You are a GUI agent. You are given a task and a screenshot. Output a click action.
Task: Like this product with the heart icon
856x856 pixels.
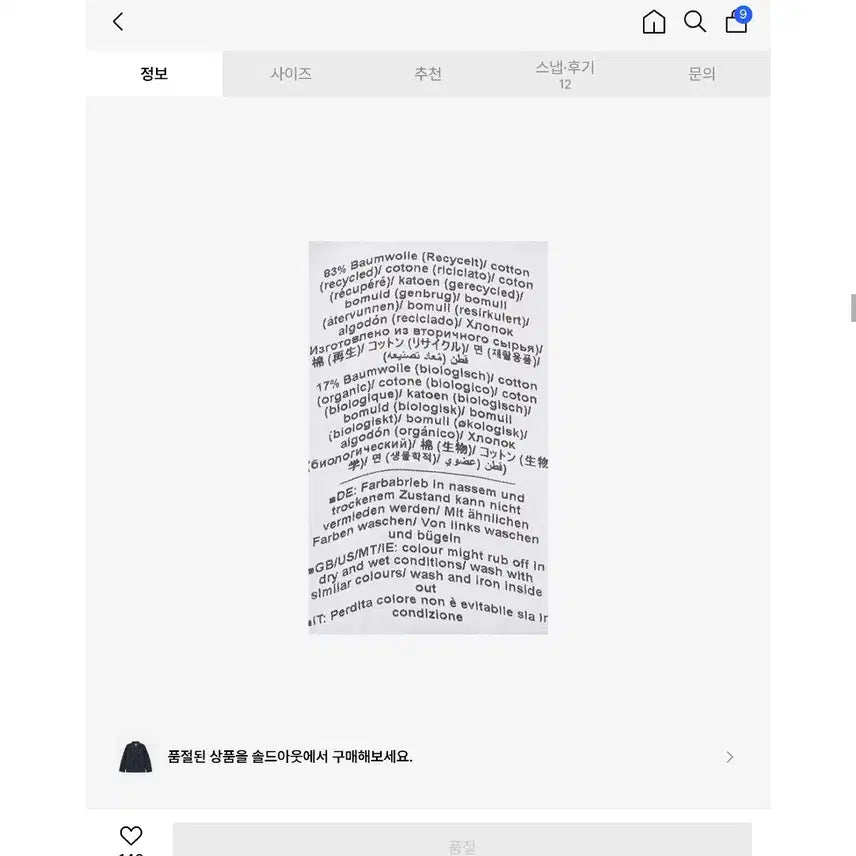[x=131, y=836]
